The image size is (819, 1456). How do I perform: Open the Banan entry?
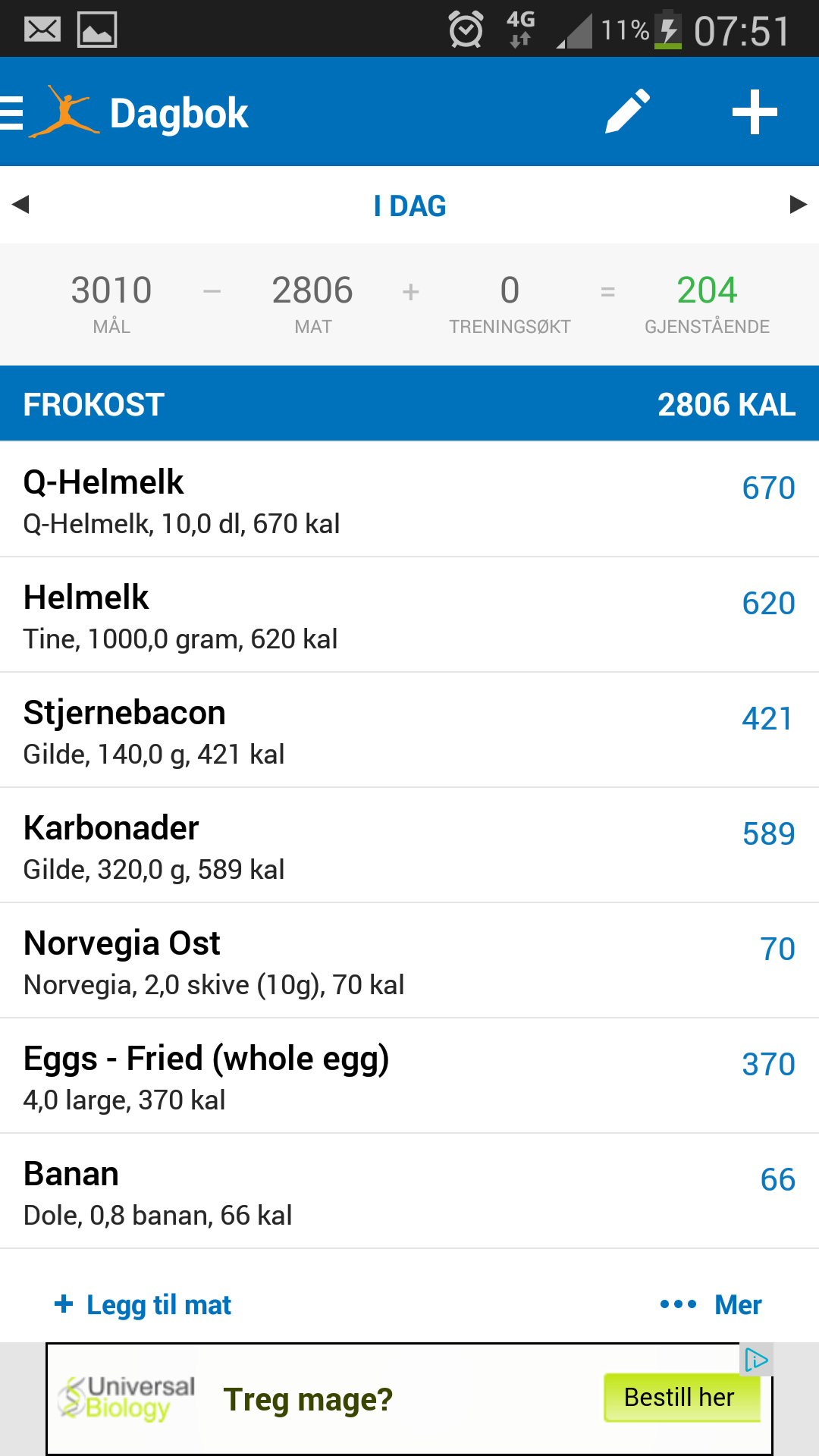[x=409, y=1191]
